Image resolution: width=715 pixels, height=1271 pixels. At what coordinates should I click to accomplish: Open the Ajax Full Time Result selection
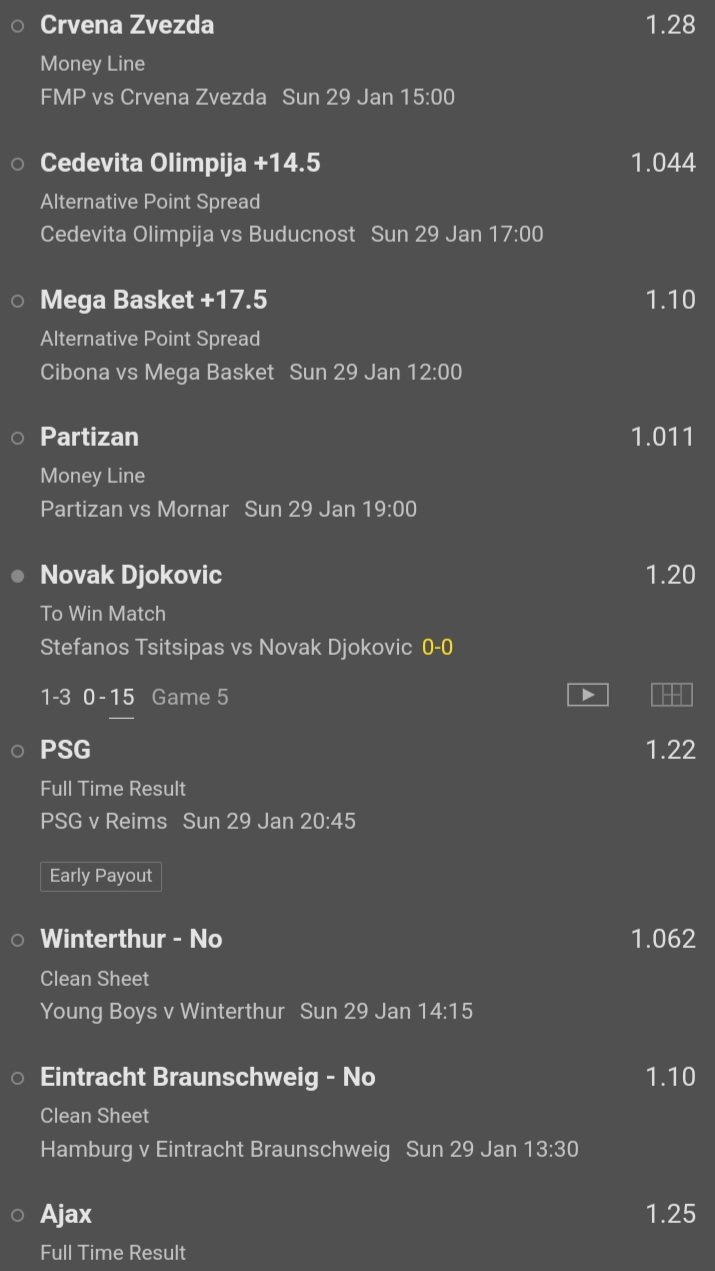pyautogui.click(x=66, y=1214)
